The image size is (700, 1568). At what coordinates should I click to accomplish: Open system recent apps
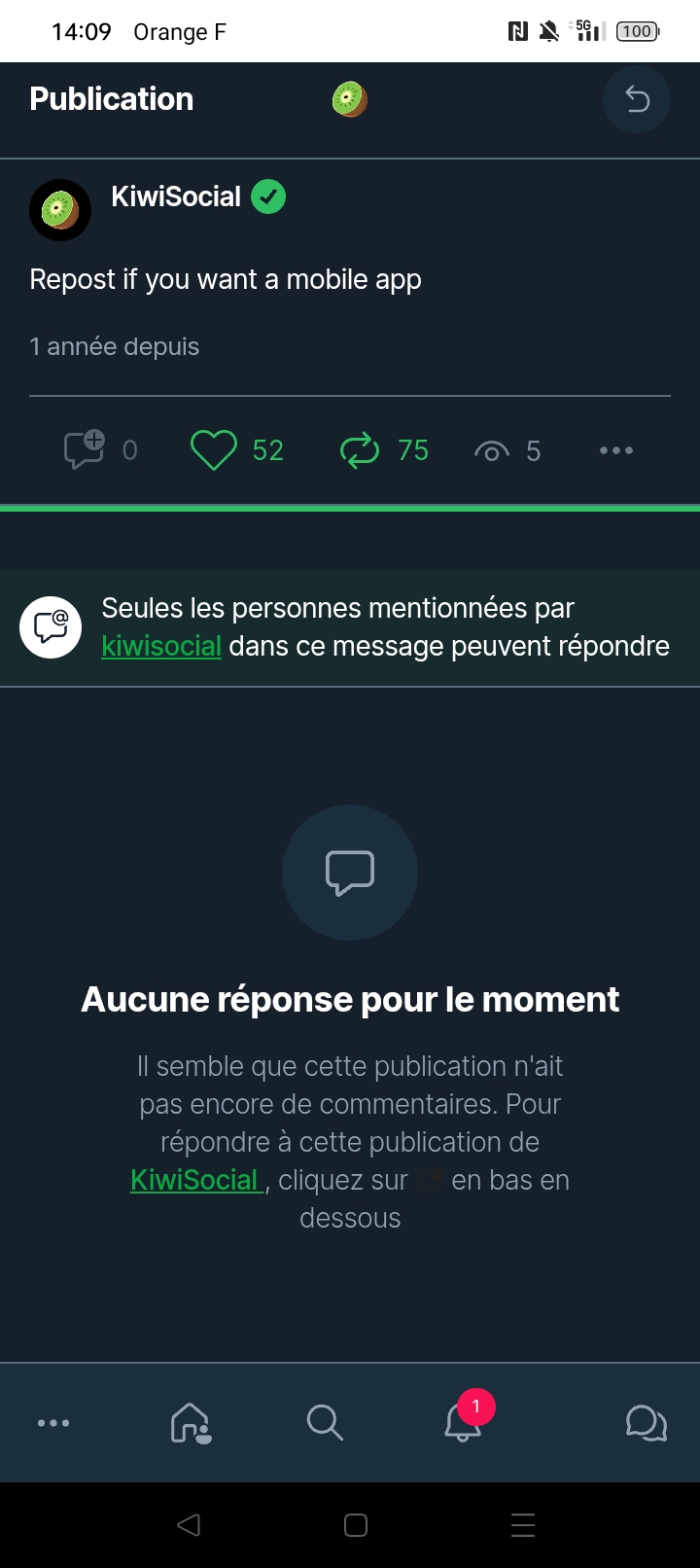[523, 1525]
